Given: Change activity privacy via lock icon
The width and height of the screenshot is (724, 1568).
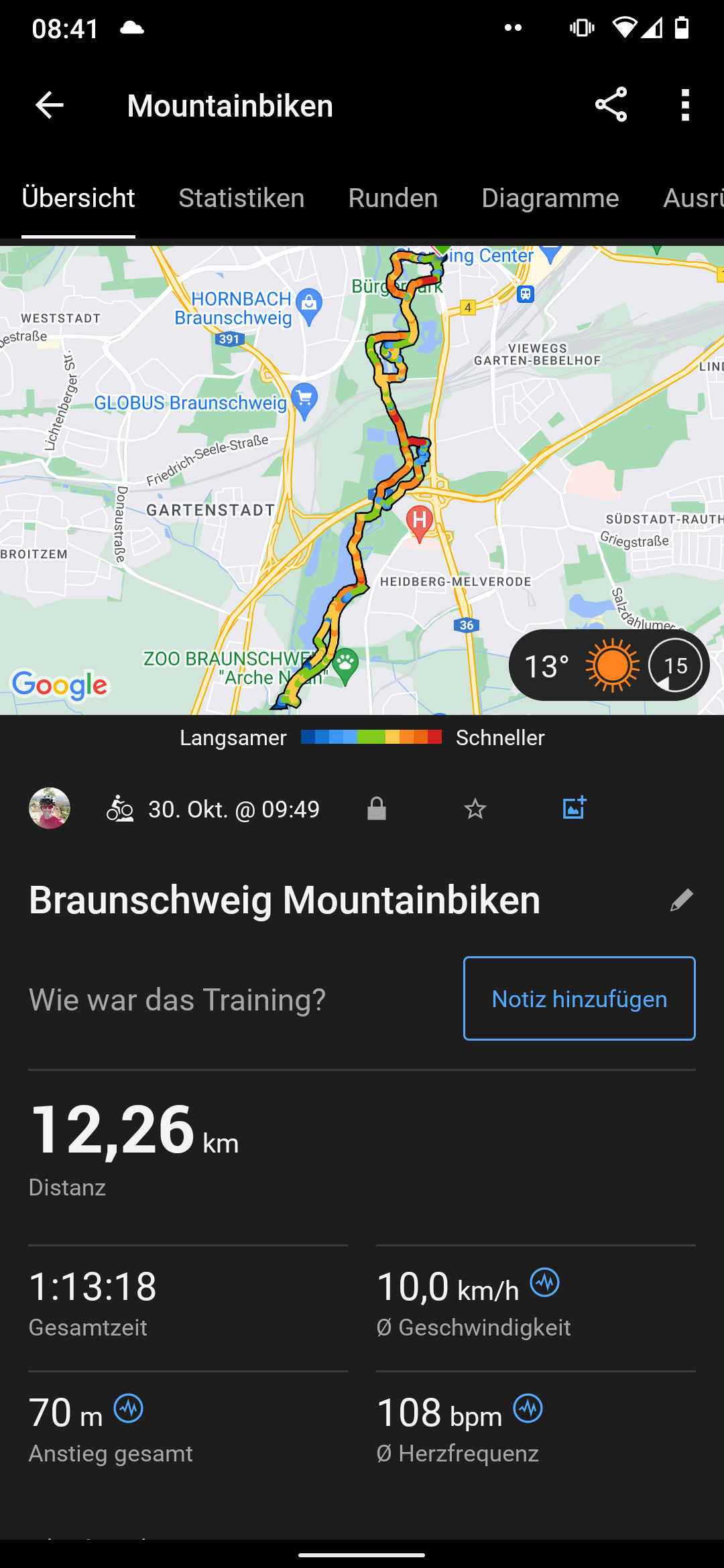Looking at the screenshot, I should (377, 809).
